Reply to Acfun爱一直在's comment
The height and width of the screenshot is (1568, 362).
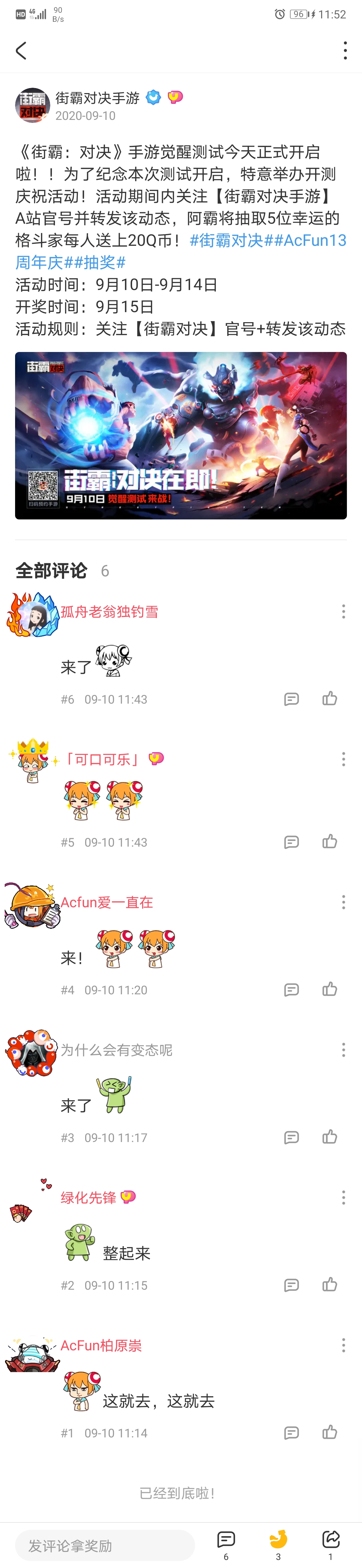291,990
